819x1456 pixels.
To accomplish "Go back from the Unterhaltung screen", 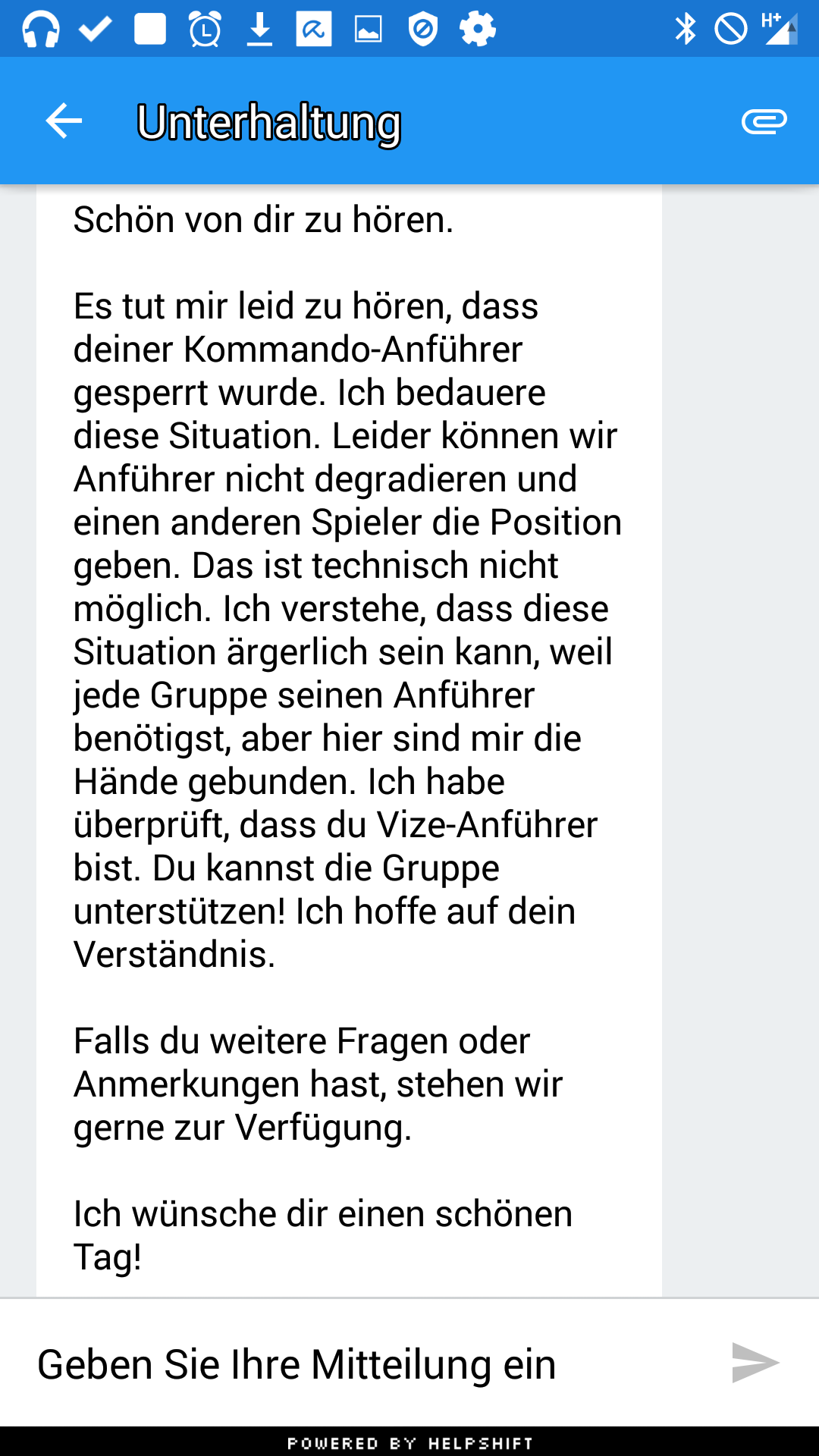I will click(x=64, y=121).
